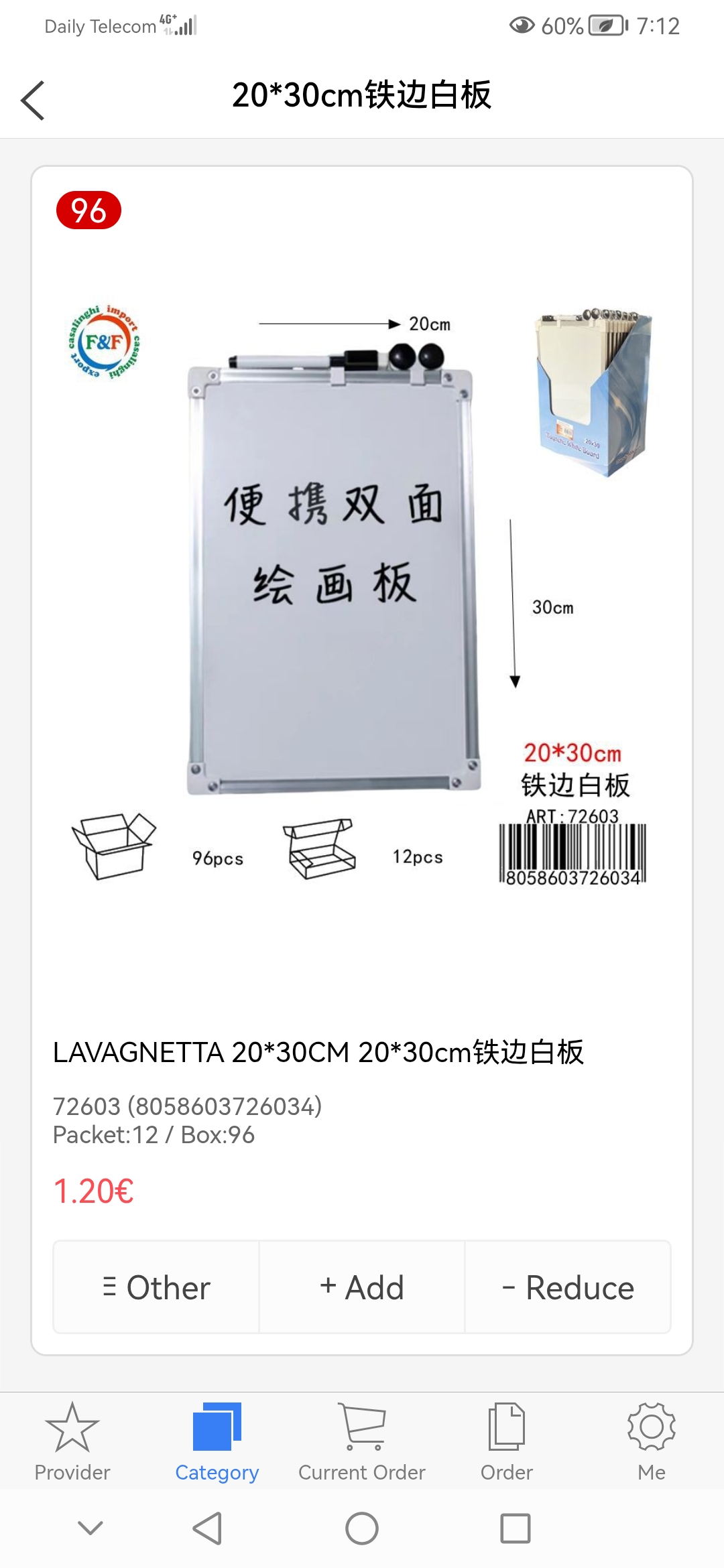Open the system recent apps view
This screenshot has width=724, height=1568.
point(516,1528)
